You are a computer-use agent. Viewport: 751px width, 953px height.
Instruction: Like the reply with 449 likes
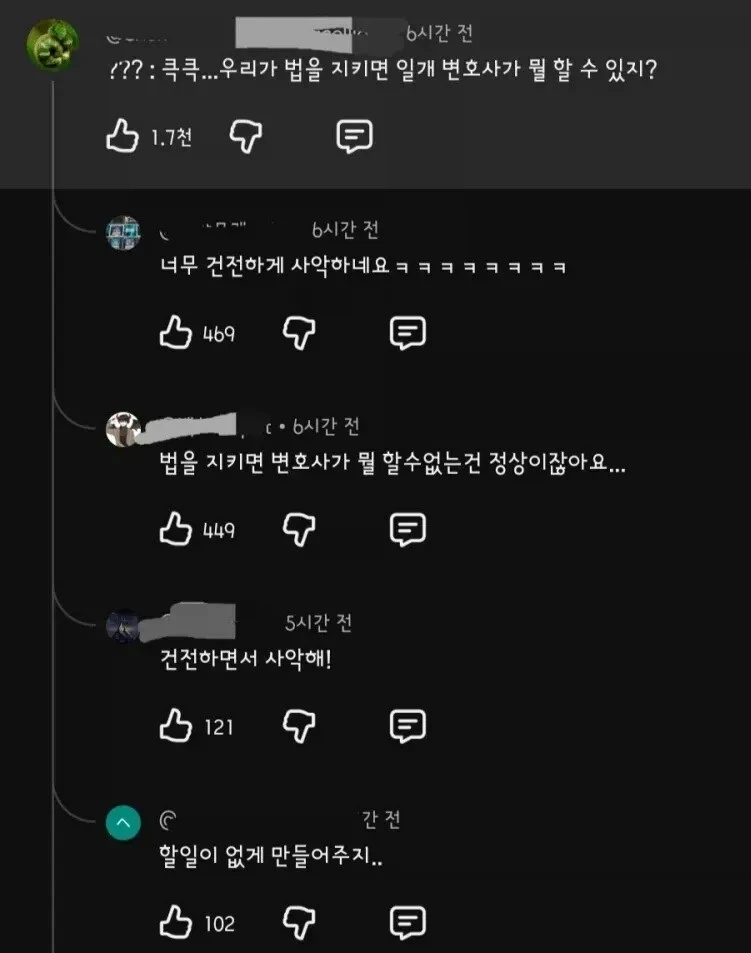click(x=175, y=529)
